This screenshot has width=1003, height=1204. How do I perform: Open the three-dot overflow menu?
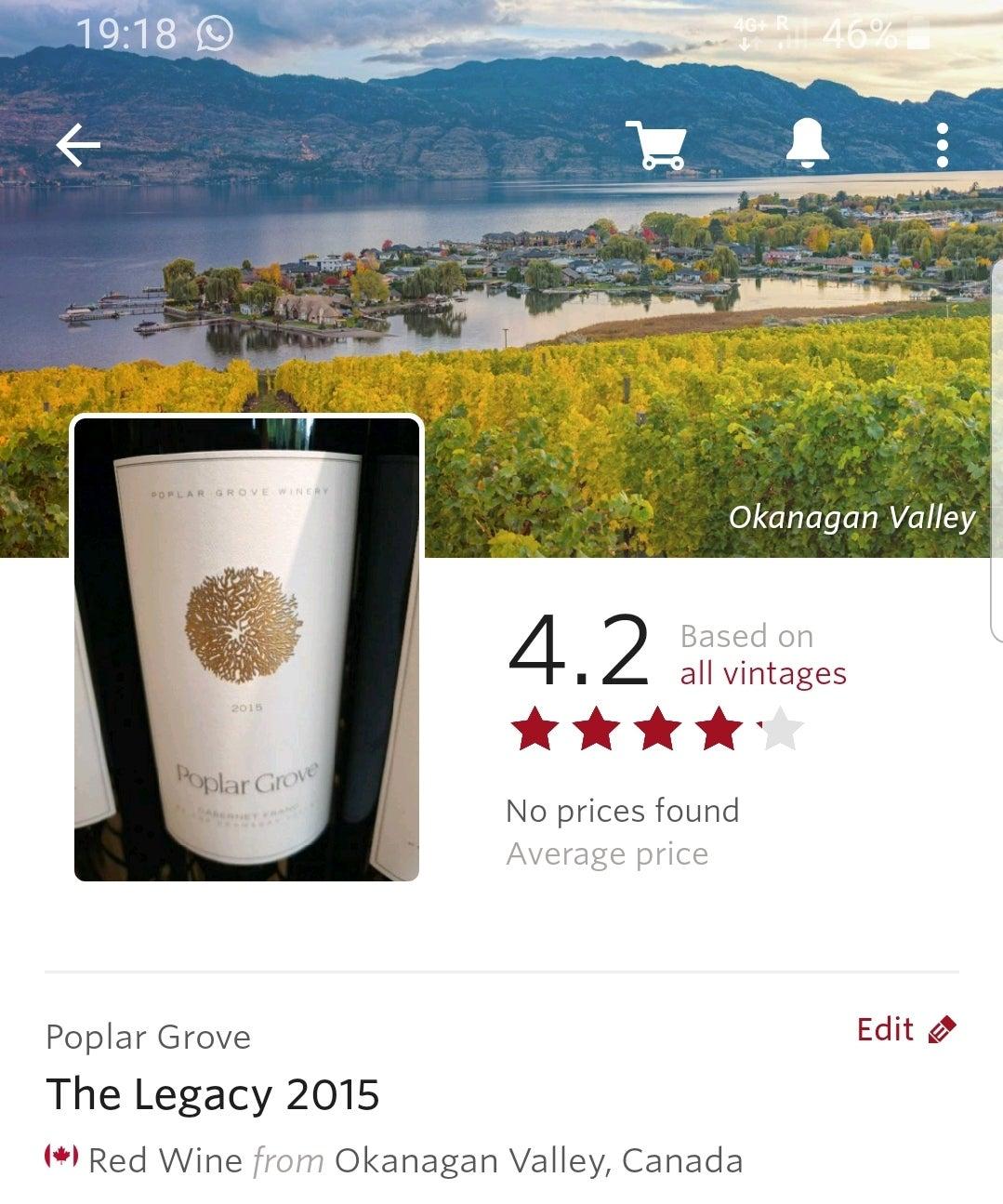click(942, 146)
